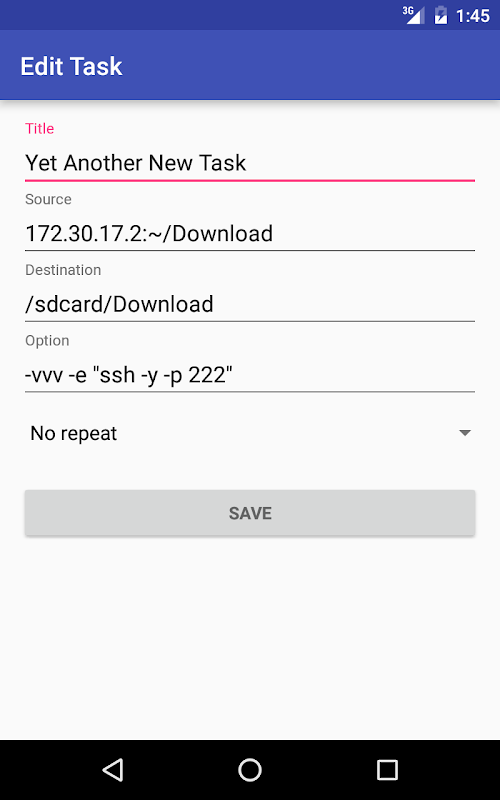Focus the Destination field /sdcard/Download
Viewport: 500px width, 800px height.
point(250,304)
